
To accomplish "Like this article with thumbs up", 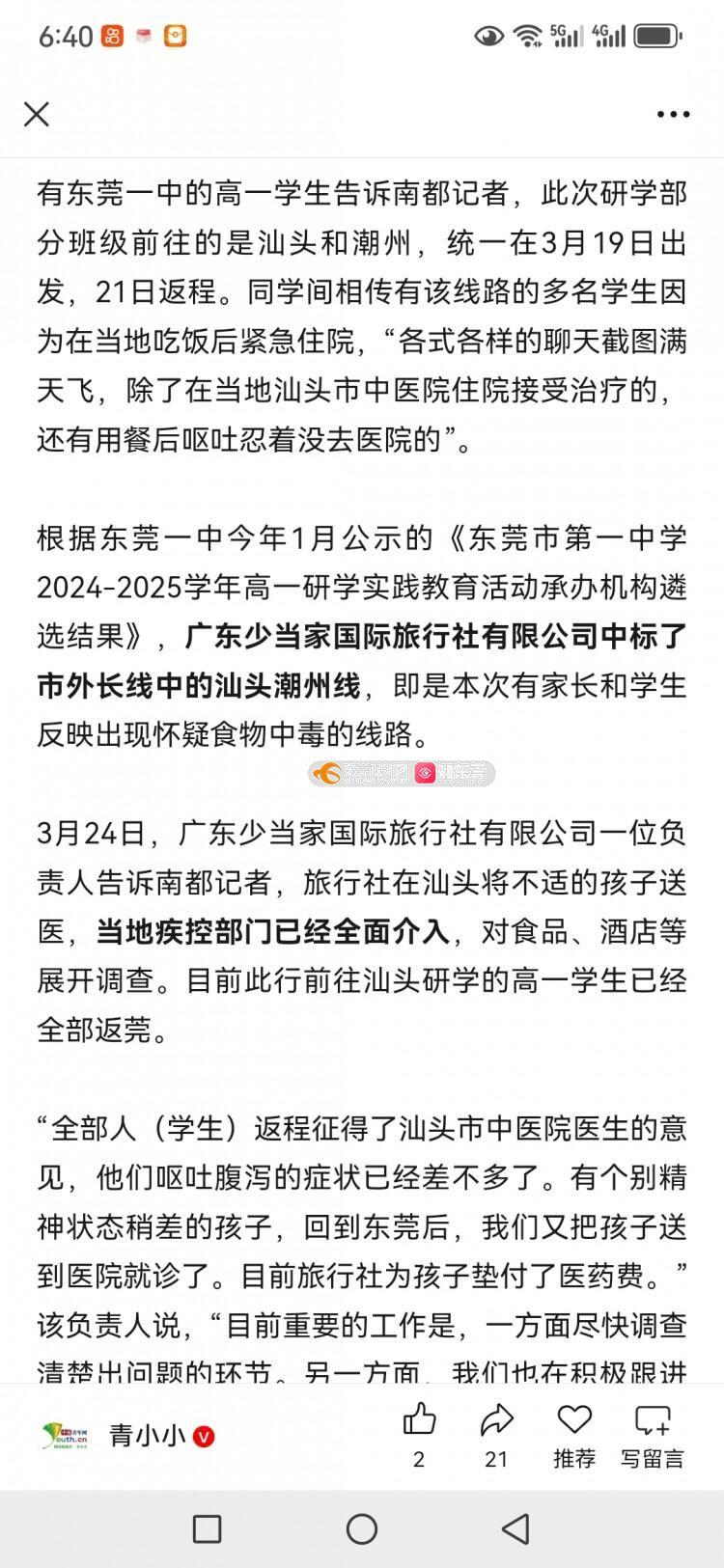I will (419, 1420).
